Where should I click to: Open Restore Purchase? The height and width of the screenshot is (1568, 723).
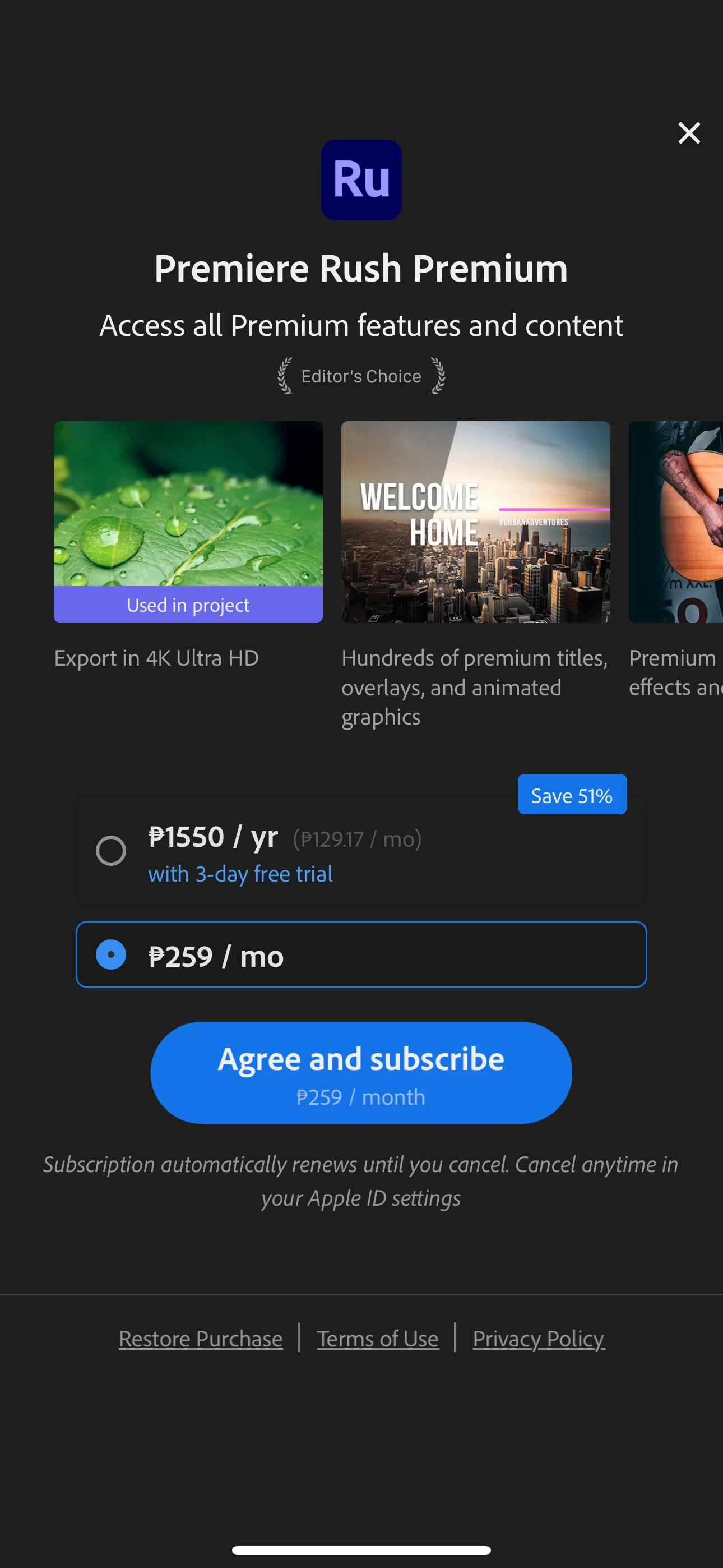tap(201, 1339)
